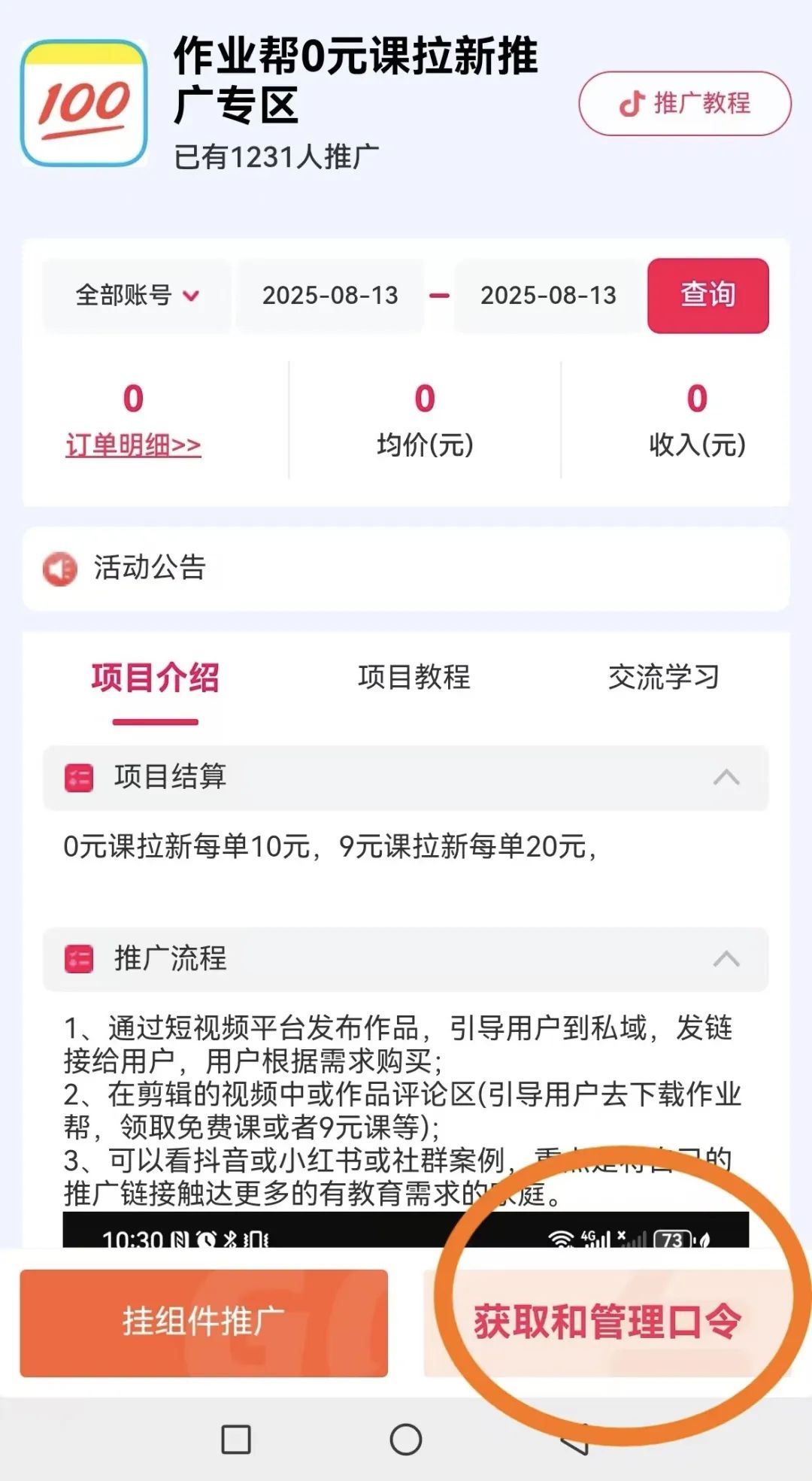
Task: Open the 推广教程 tutorial button
Action: pos(685,104)
